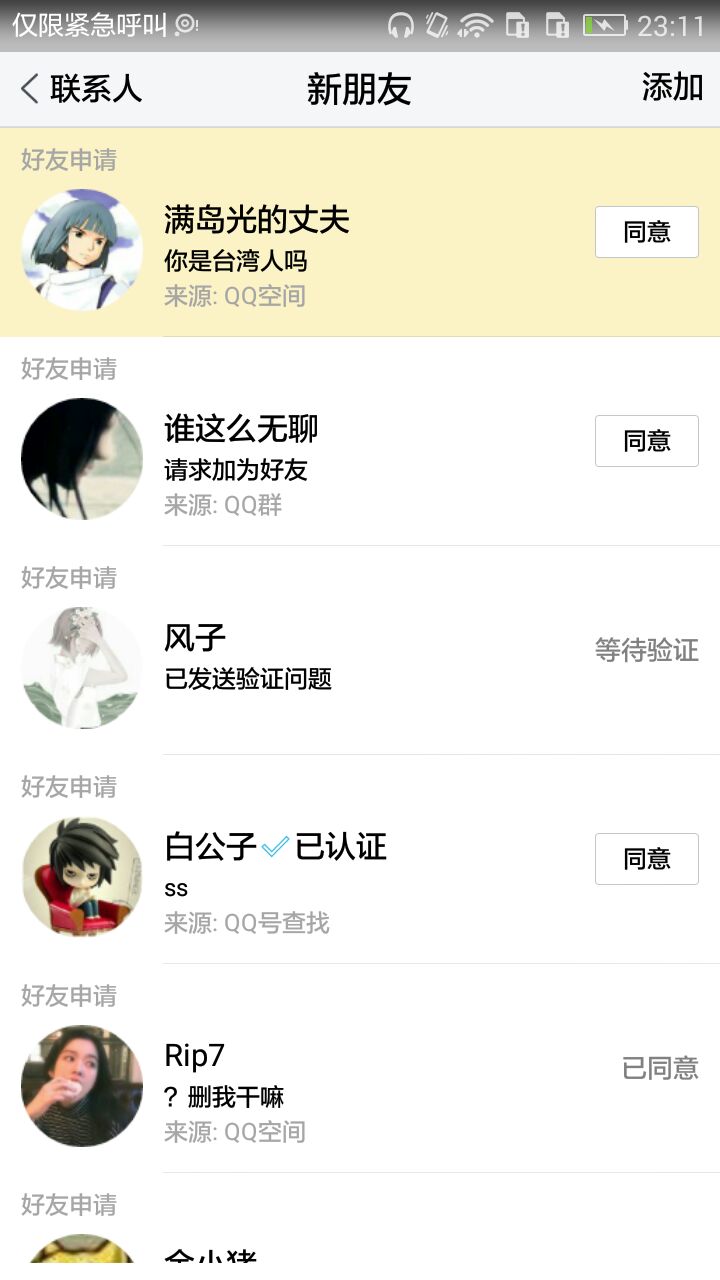Accept friend request from 白公子

646,859
